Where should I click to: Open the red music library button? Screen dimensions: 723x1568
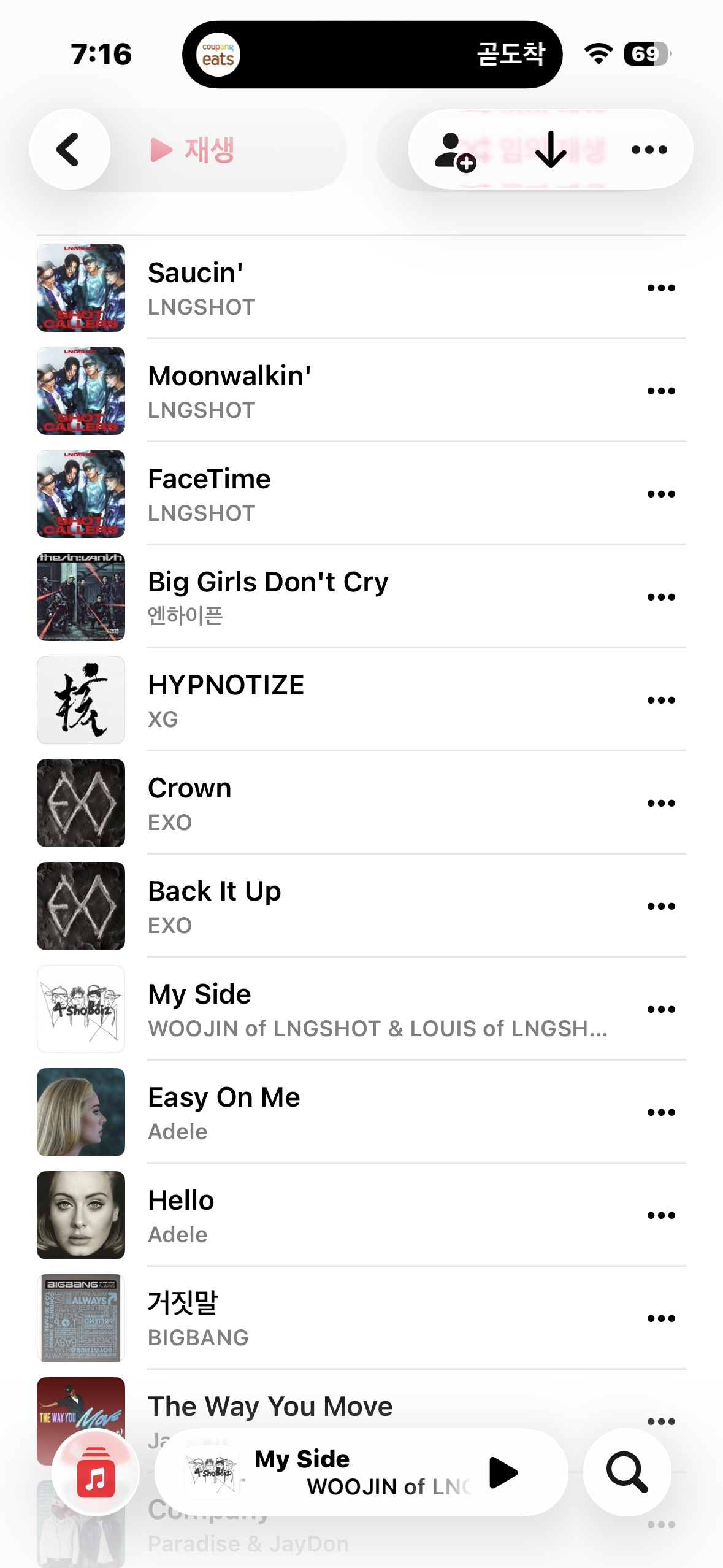click(96, 1473)
